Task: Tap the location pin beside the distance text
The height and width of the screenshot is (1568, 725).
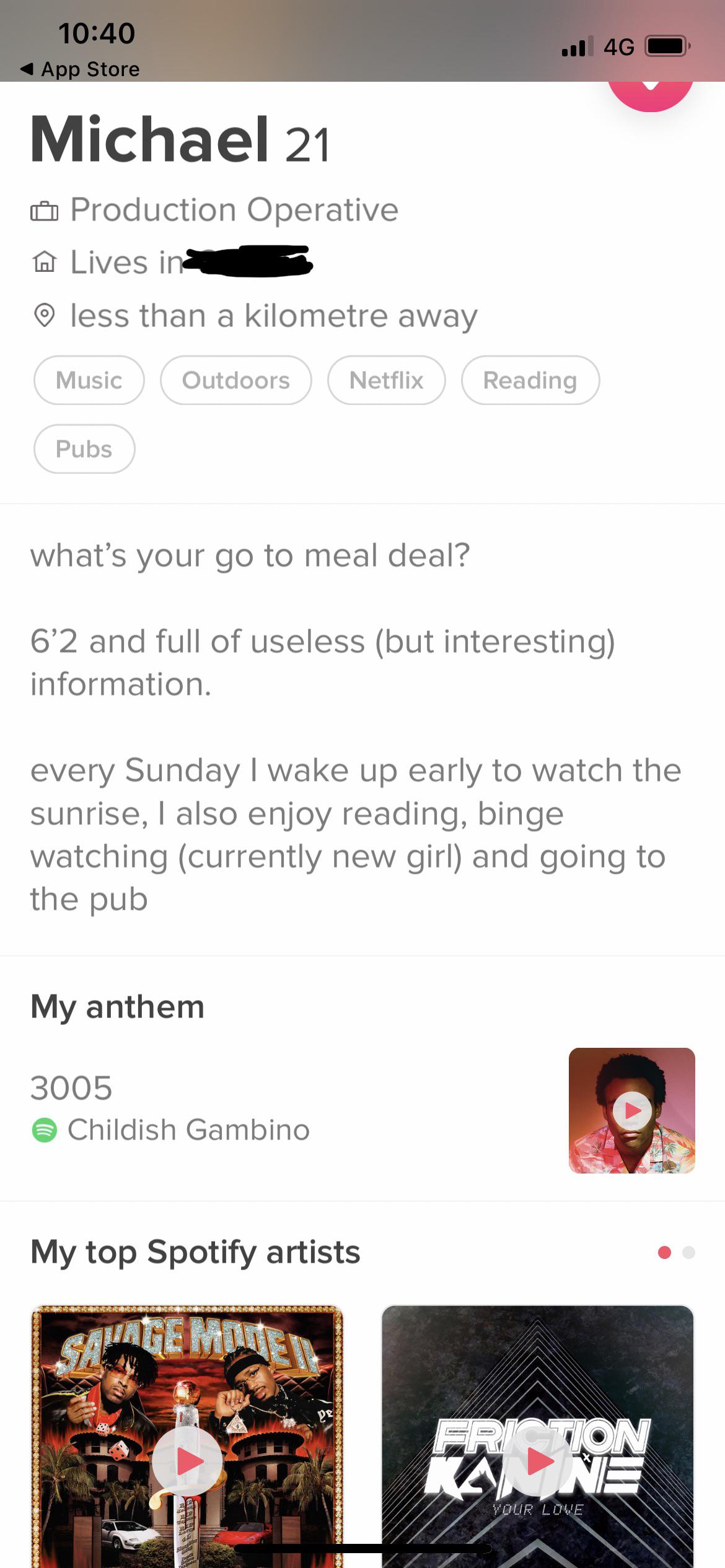Action: click(45, 315)
